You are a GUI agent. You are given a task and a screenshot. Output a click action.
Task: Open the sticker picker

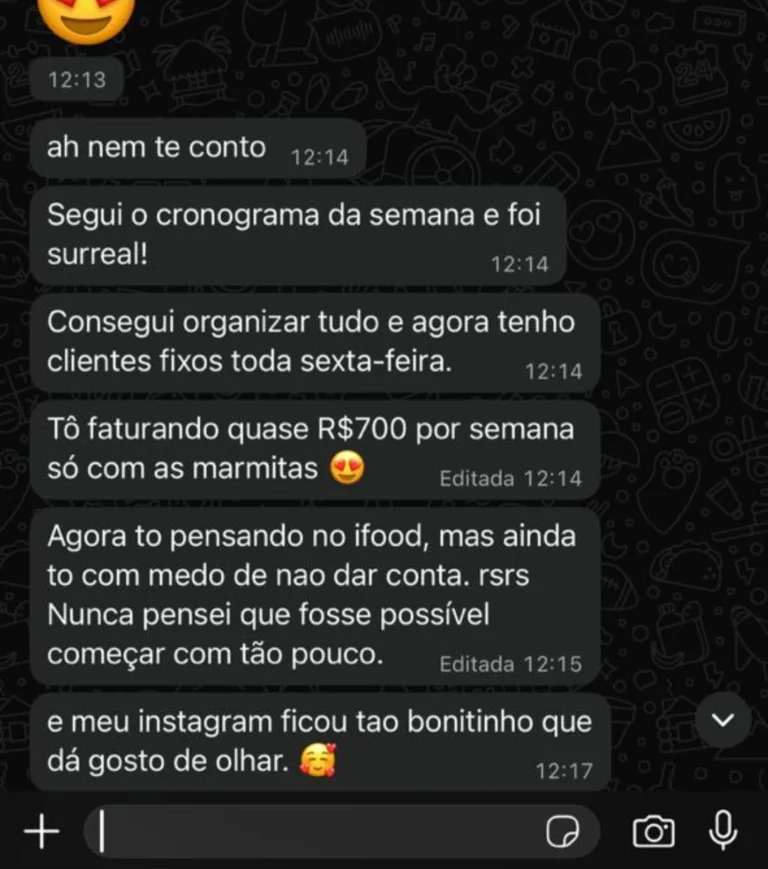[x=564, y=831]
